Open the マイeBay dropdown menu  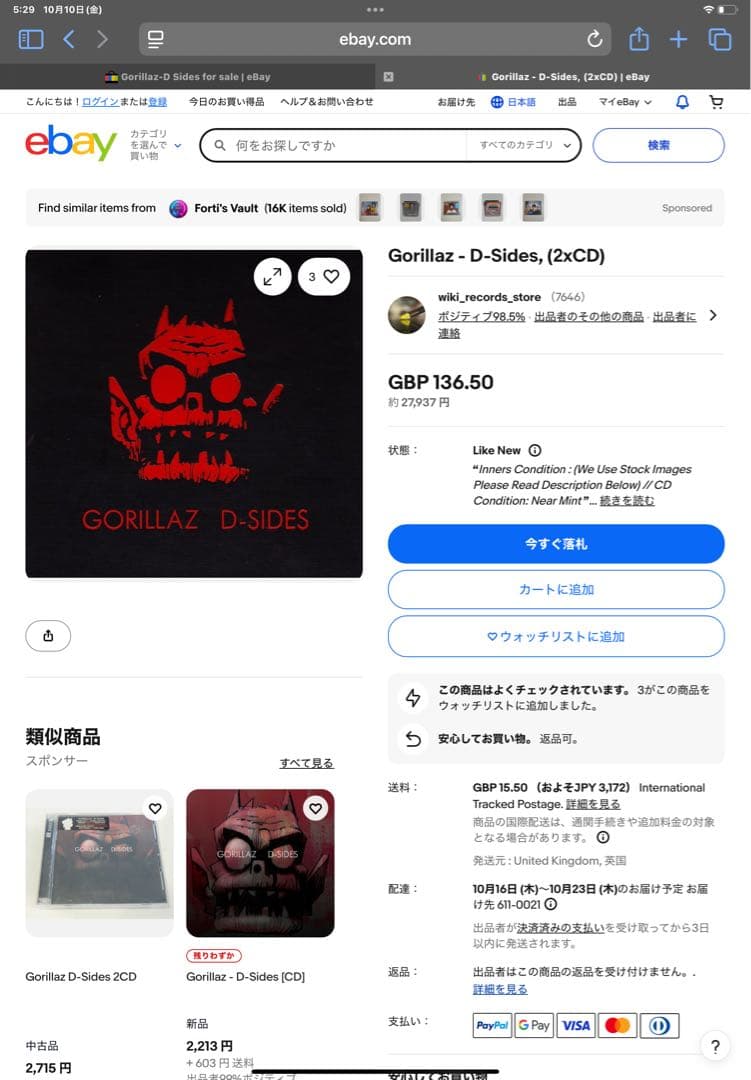tap(625, 102)
